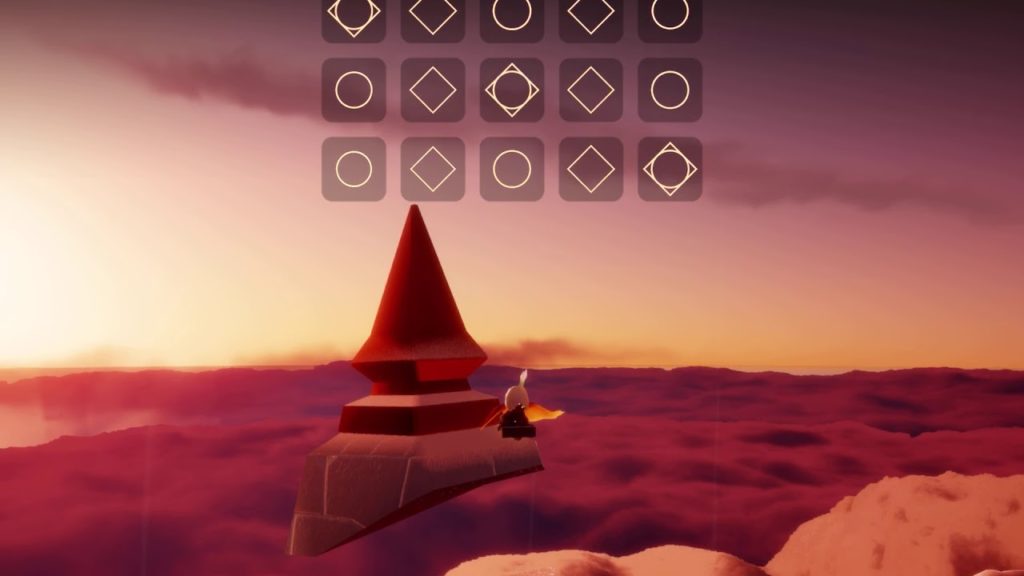This screenshot has height=576, width=1024.
Task: Play the fourth key, a diamond, in middle row
Action: coord(591,90)
